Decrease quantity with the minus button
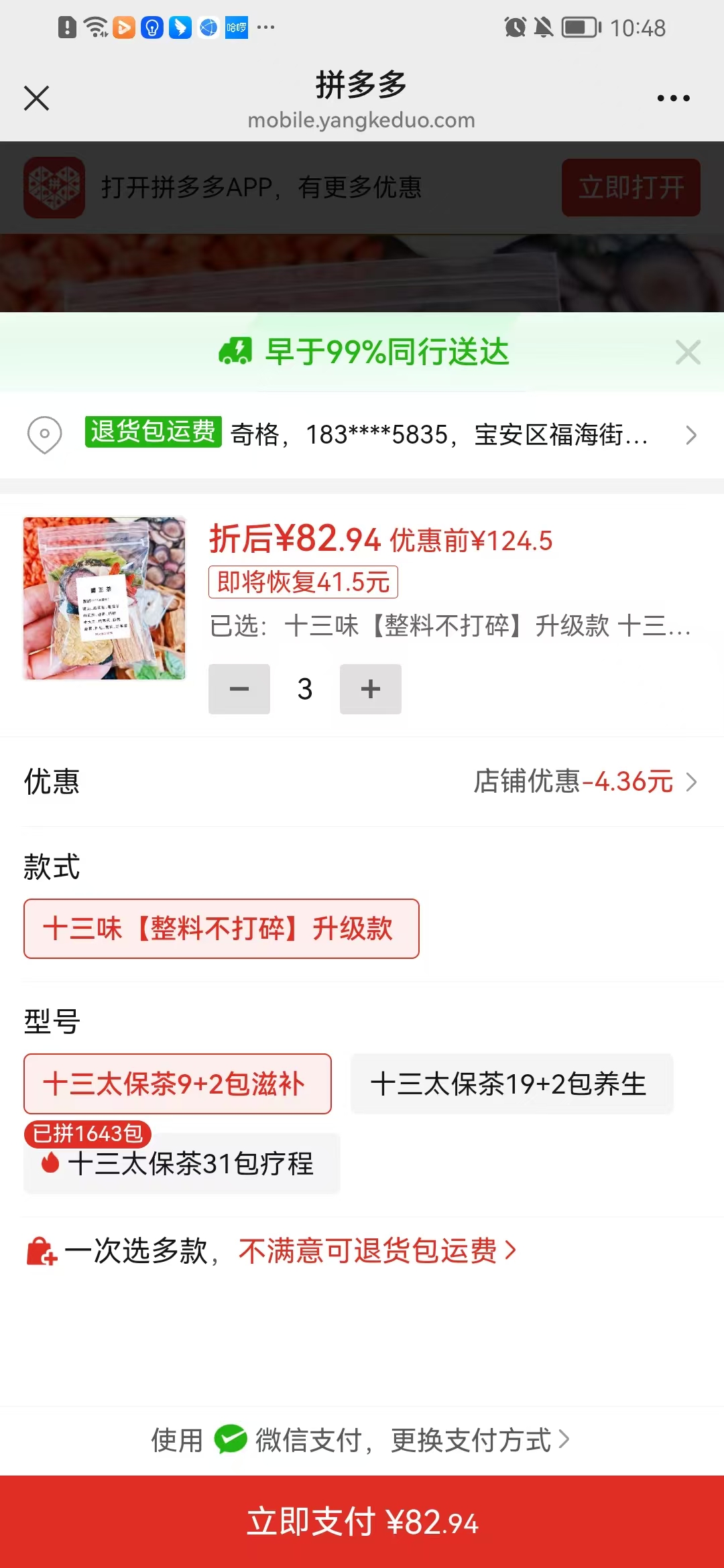Image resolution: width=724 pixels, height=1568 pixels. [239, 689]
